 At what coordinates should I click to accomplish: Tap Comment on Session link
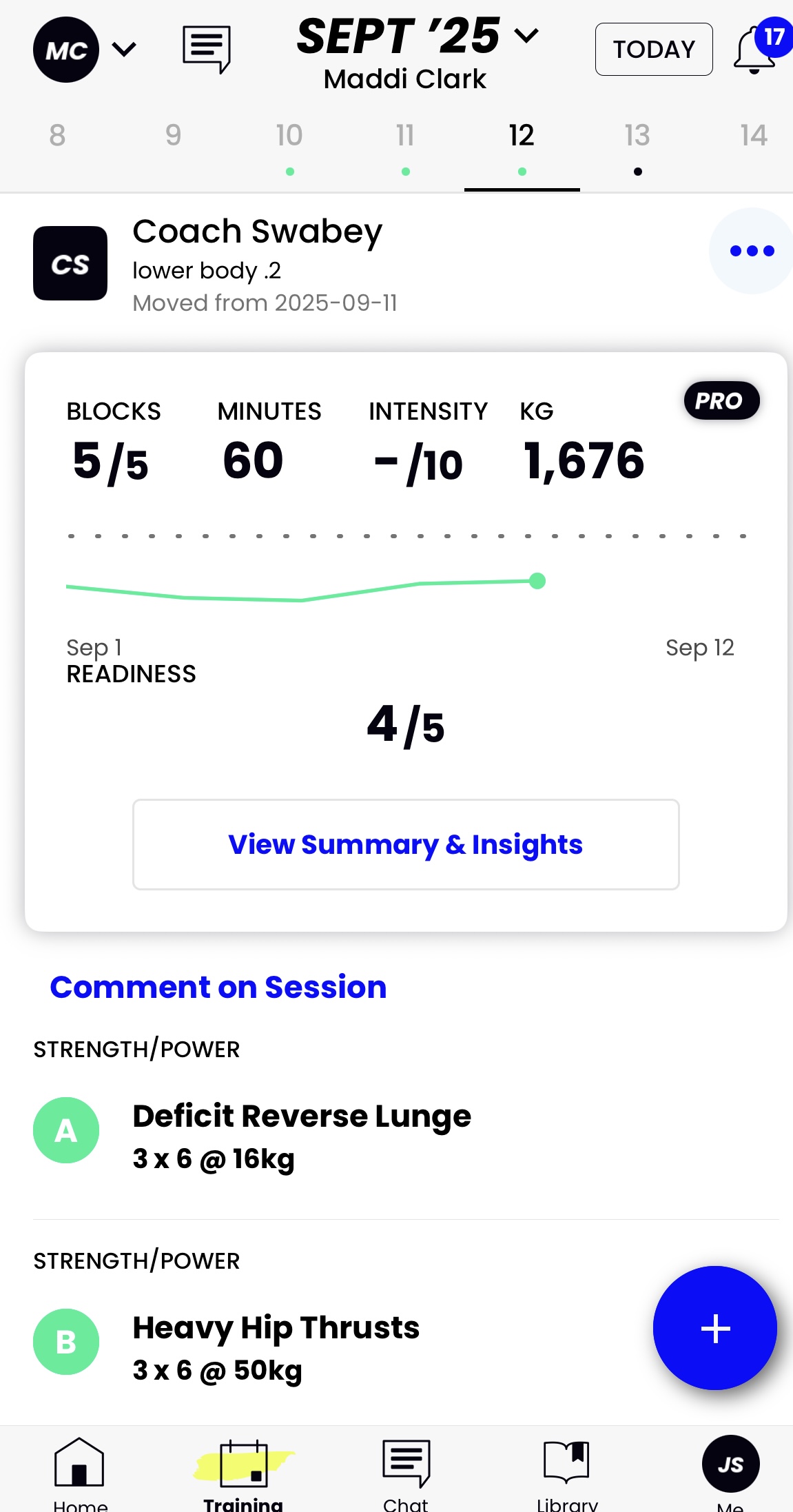point(218,987)
